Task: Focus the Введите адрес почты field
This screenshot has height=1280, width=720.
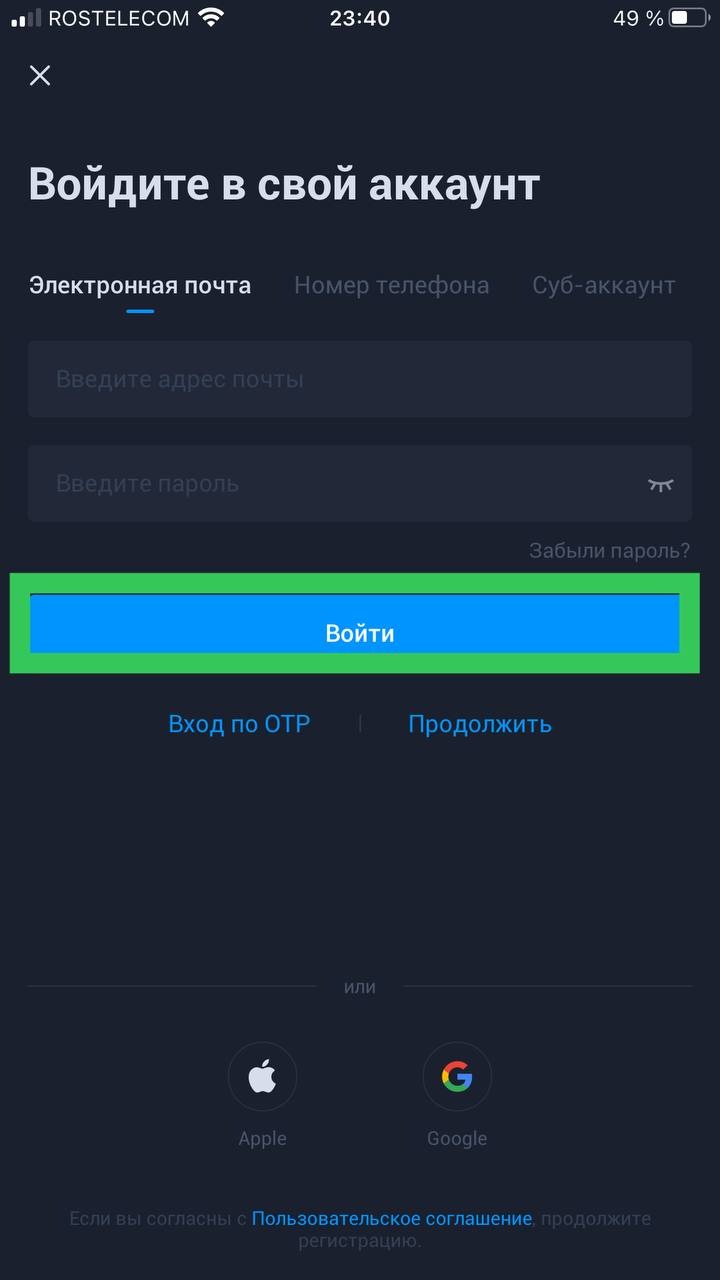Action: 360,379
